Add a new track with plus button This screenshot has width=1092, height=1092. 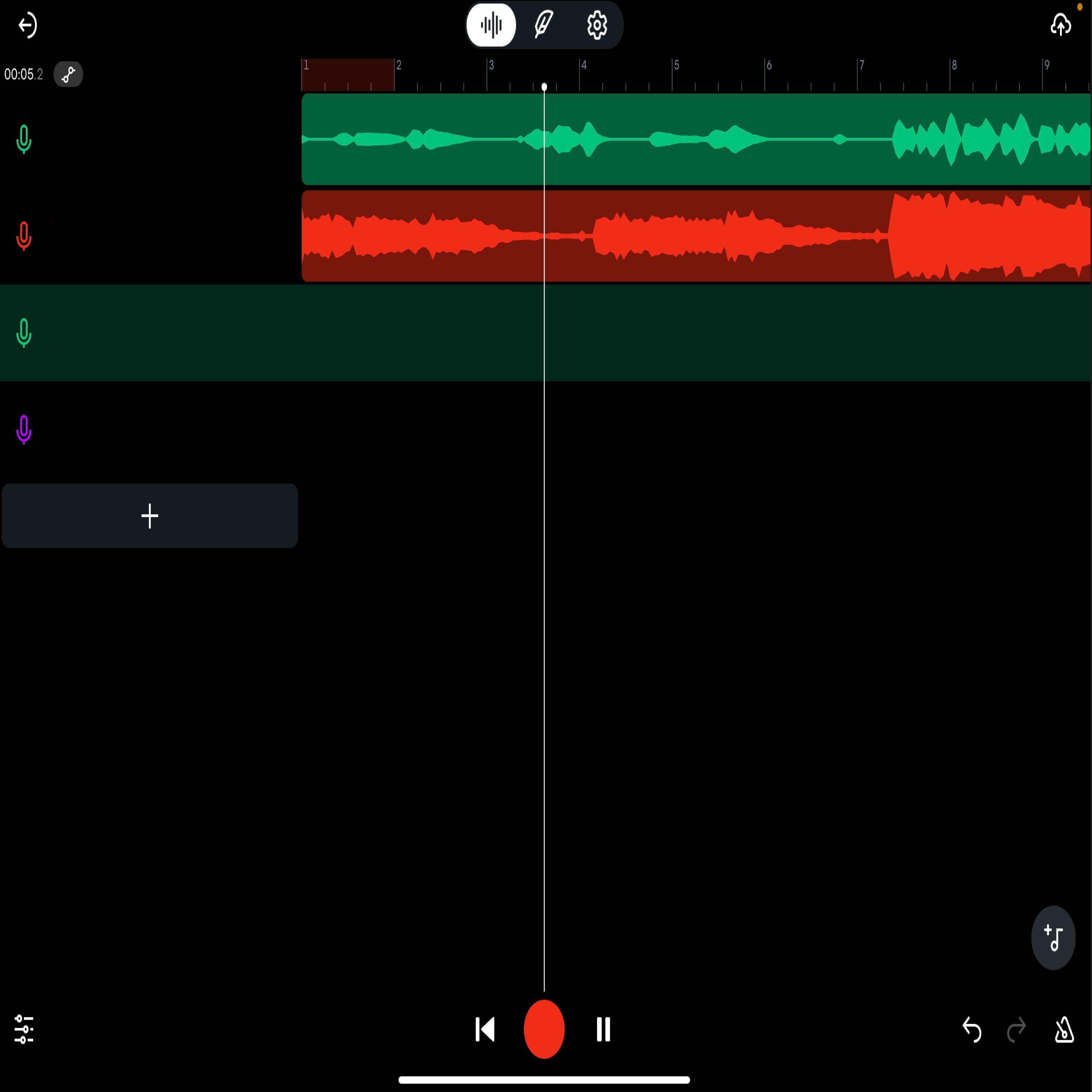pos(150,515)
